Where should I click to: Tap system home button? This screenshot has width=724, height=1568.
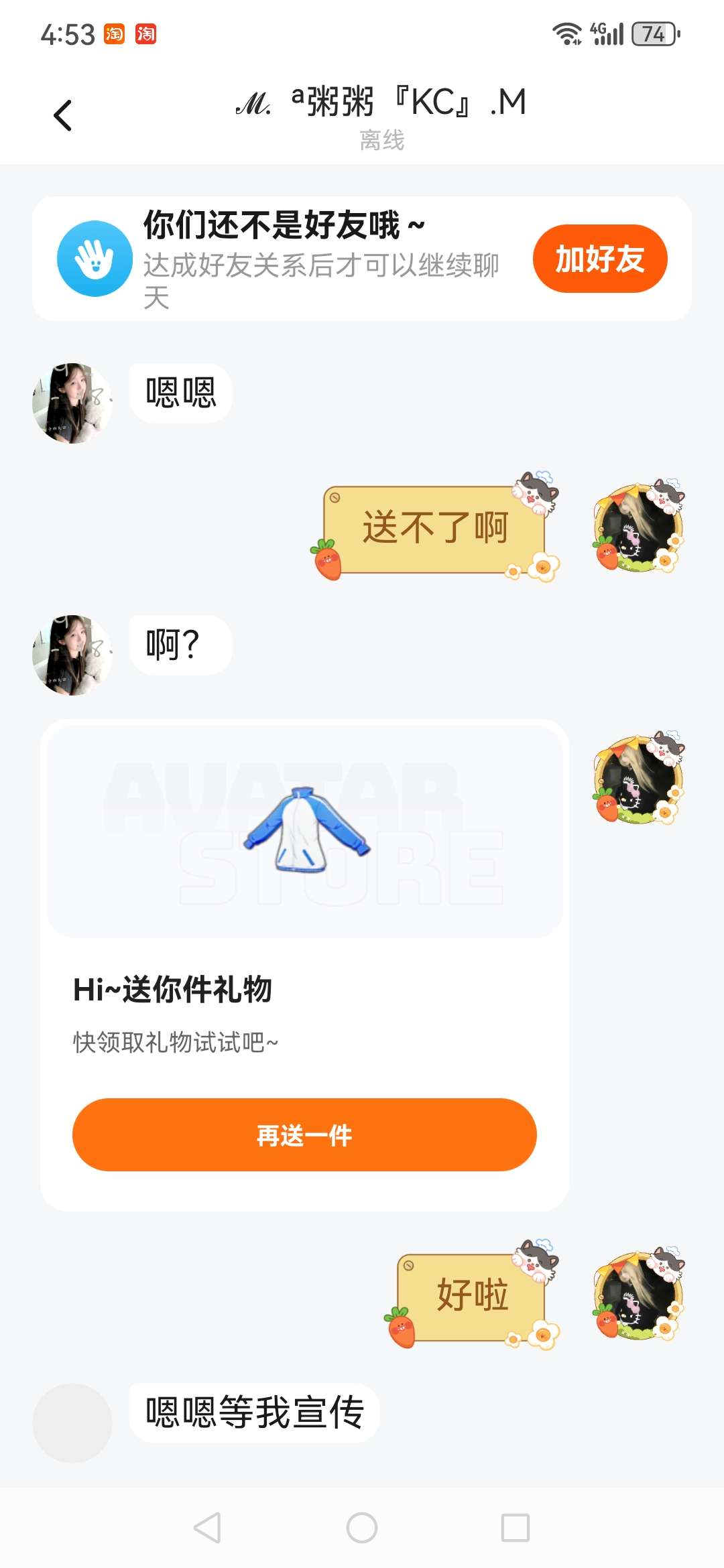pos(362,1528)
